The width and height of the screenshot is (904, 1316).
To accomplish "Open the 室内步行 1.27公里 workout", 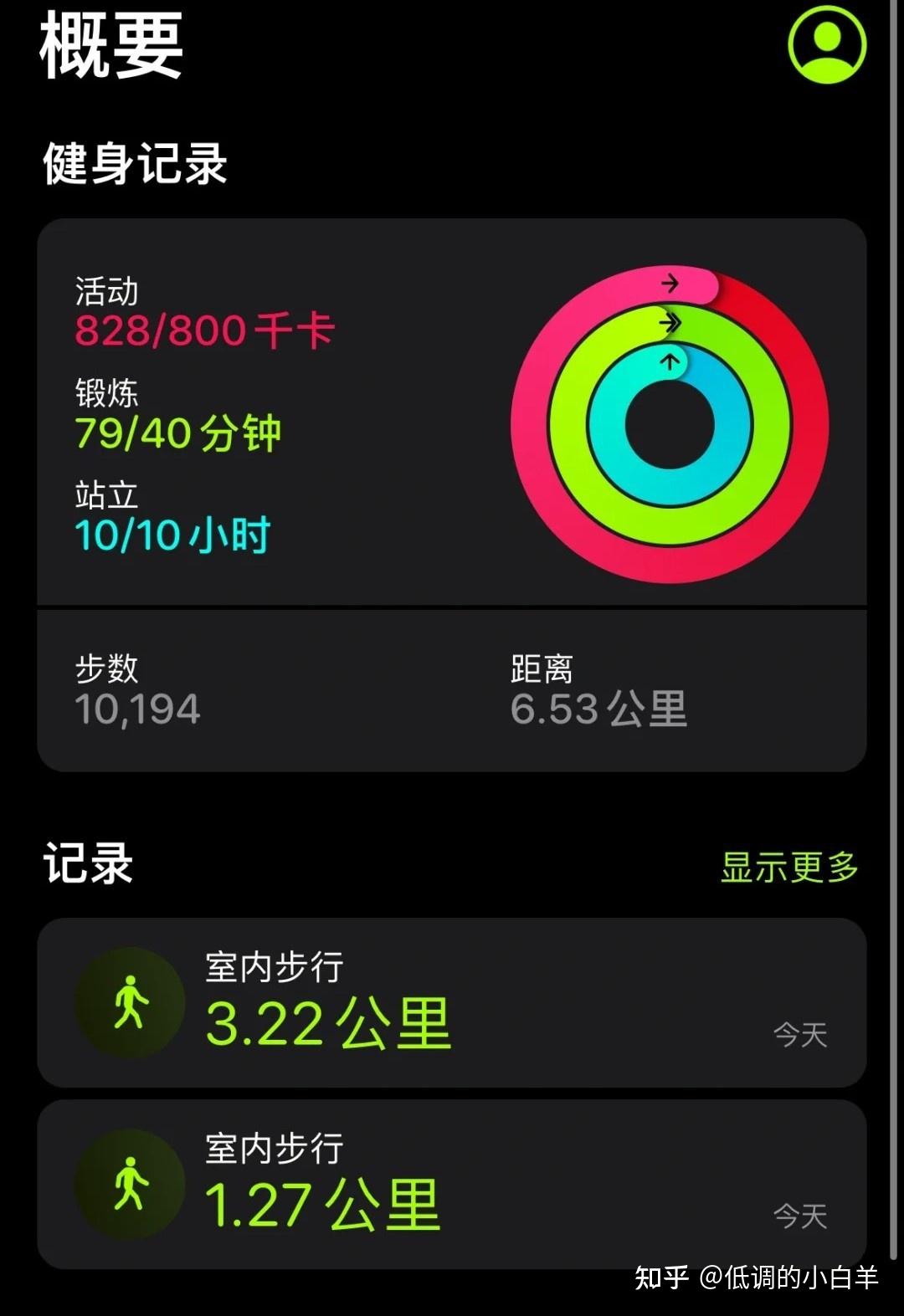I will [x=451, y=1184].
